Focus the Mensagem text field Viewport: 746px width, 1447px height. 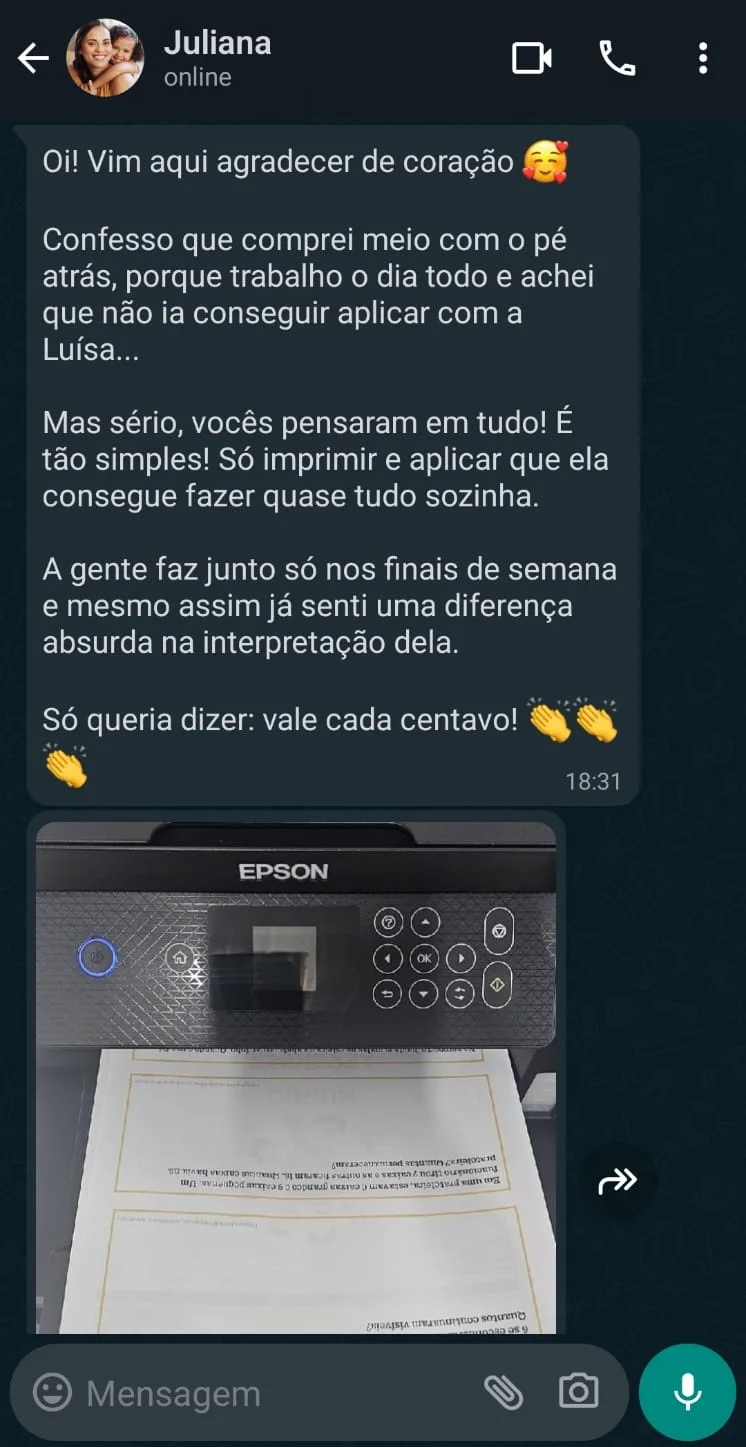270,1392
